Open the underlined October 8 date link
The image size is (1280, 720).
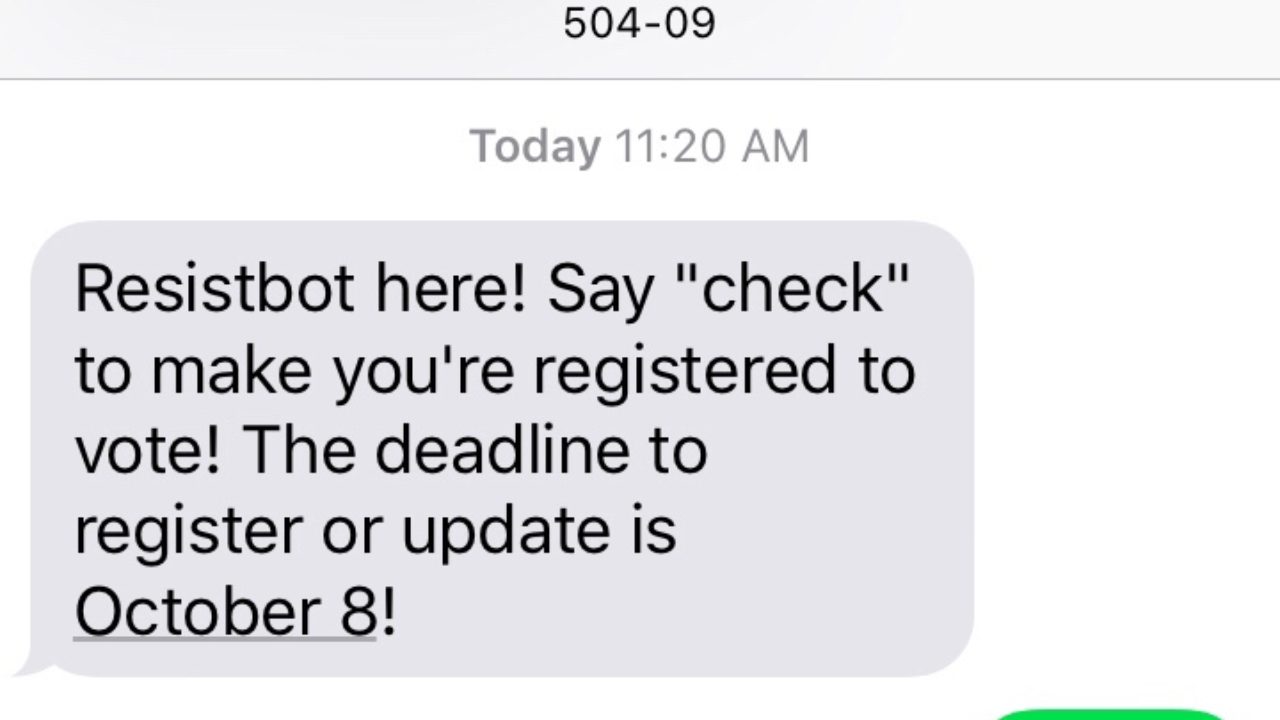(224, 611)
